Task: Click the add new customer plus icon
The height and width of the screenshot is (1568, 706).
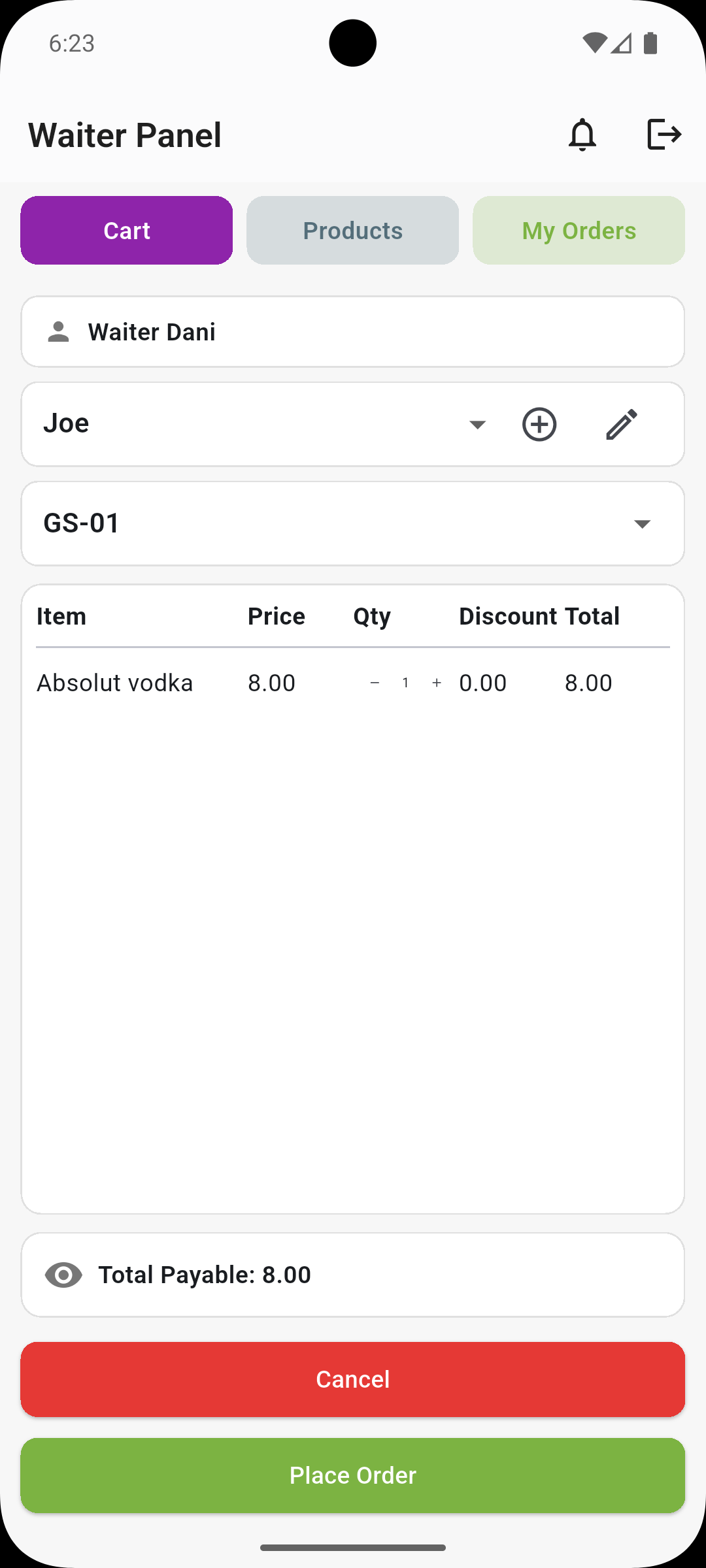Action: point(539,424)
